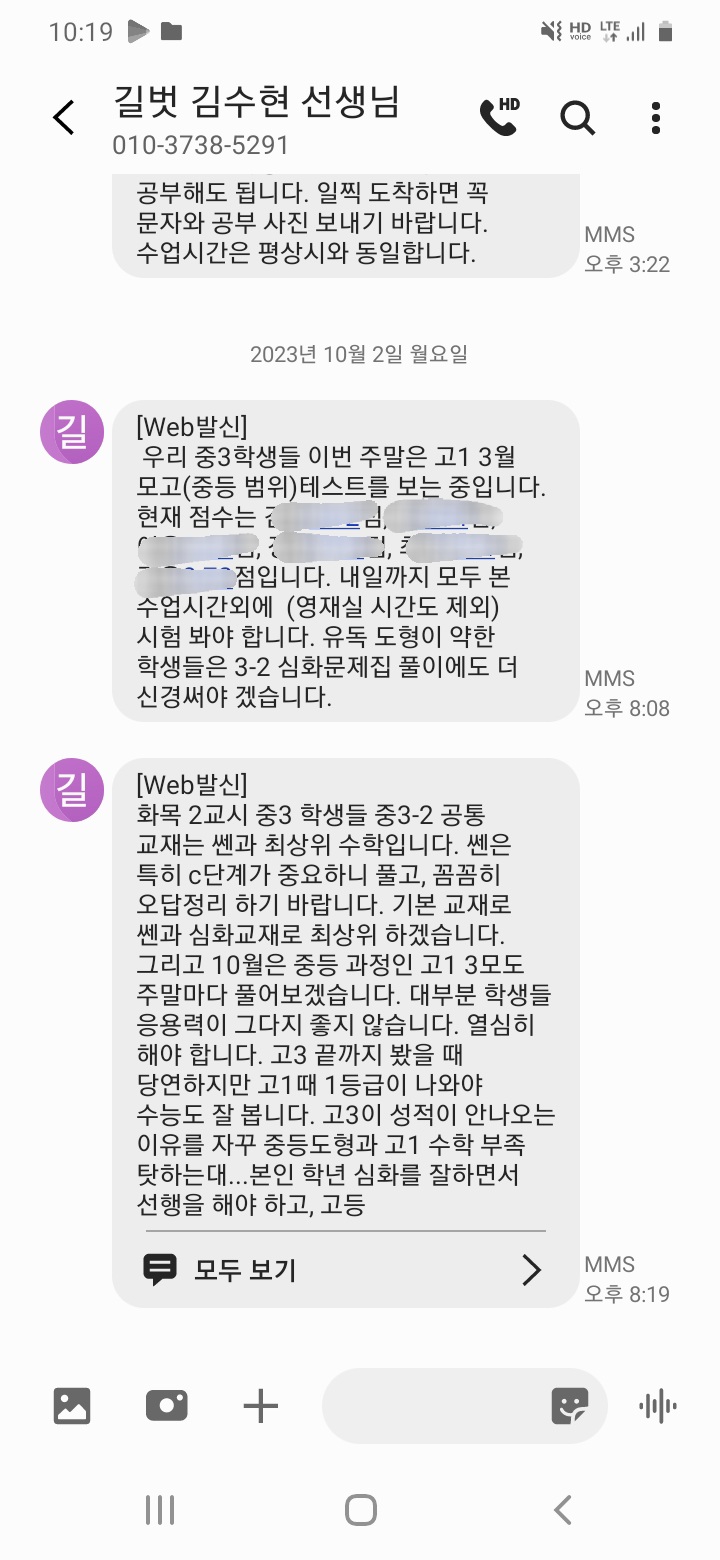Go back to the message list

click(64, 118)
